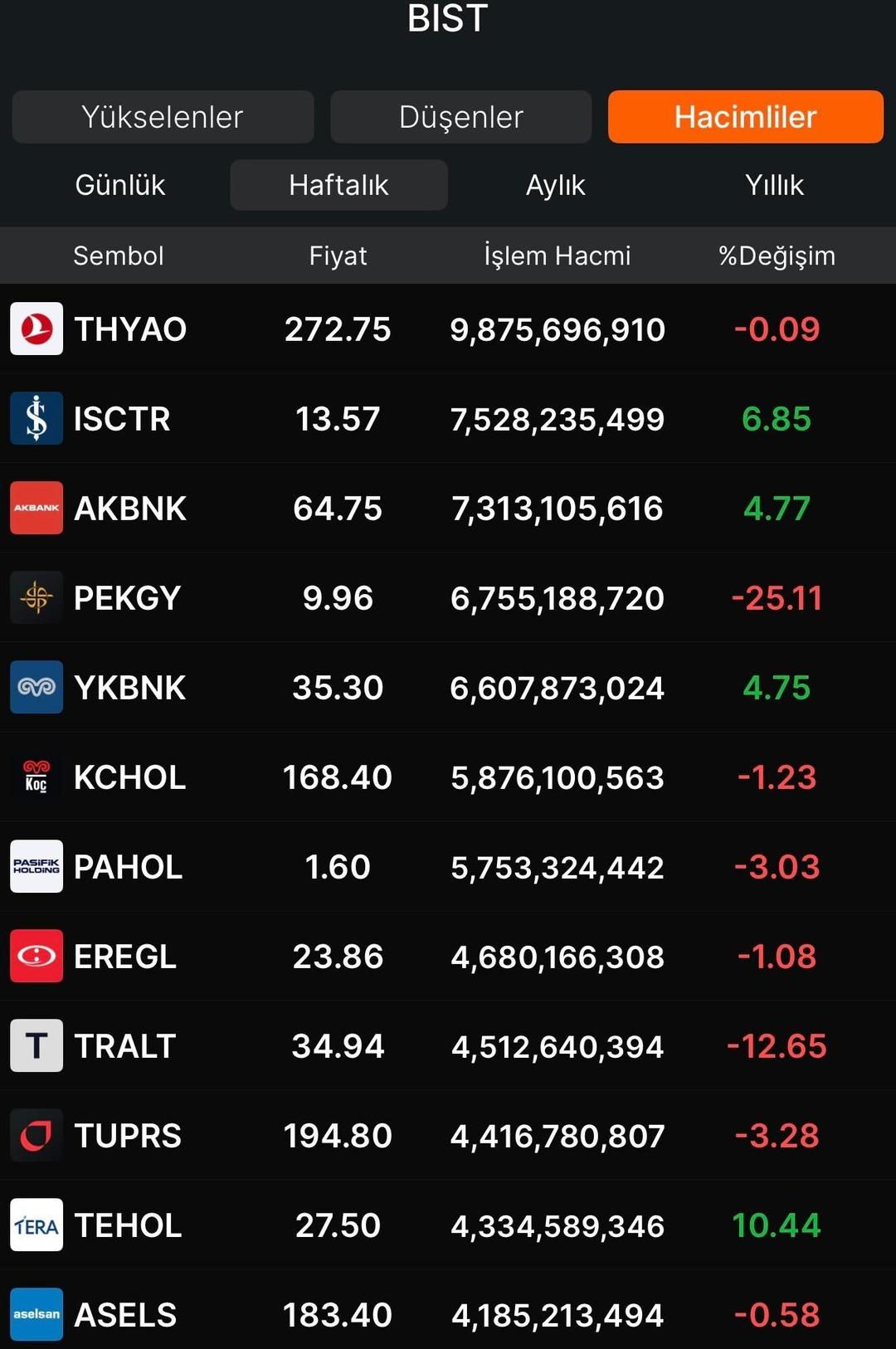Viewport: 896px width, 1349px height.
Task: Select the red -25.11 change value of PEKGY
Action: (777, 597)
